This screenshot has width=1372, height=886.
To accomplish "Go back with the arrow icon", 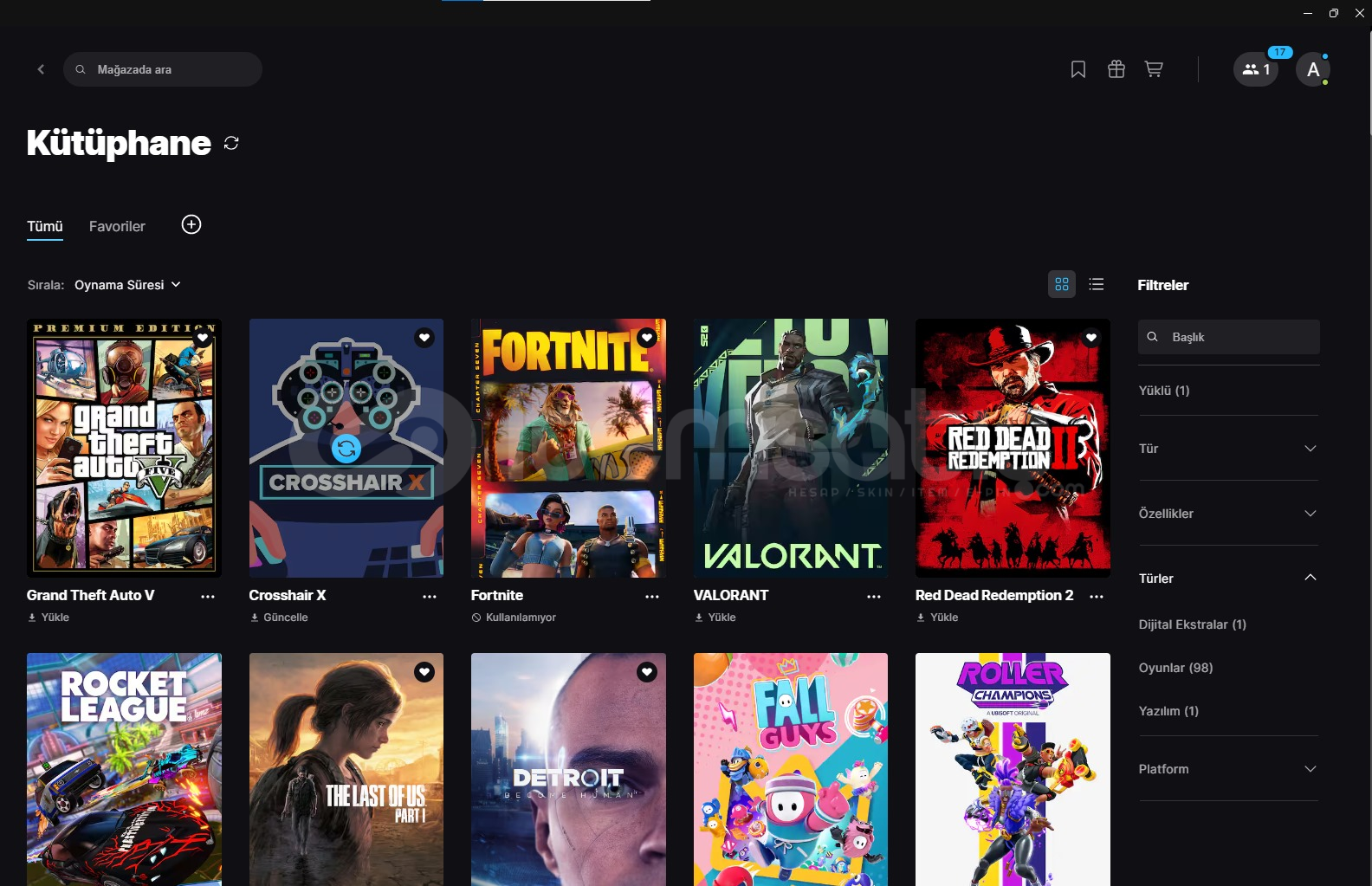I will pyautogui.click(x=41, y=69).
